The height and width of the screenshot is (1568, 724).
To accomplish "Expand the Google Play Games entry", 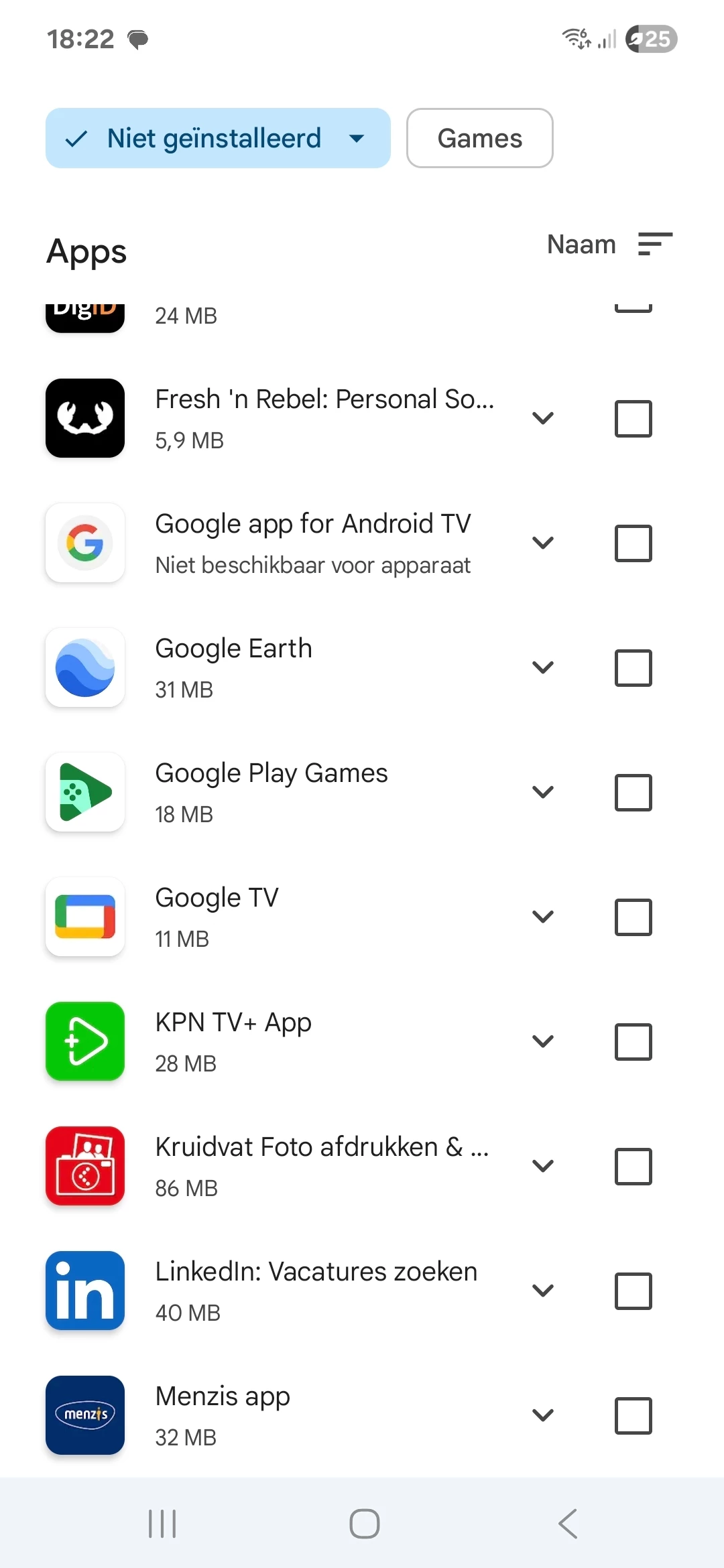I will tap(542, 792).
